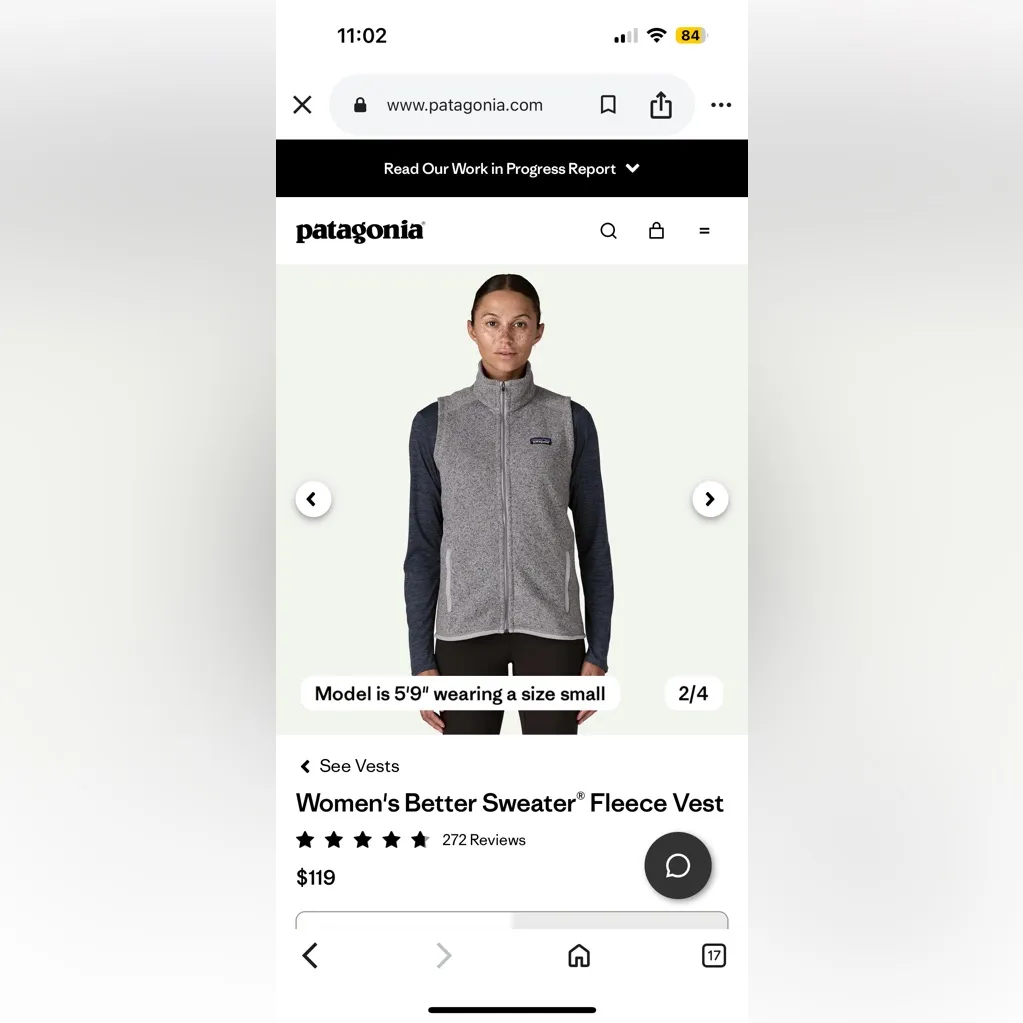Expand the Work in Progress Report banner
Screen dimensions: 1023x1023
(511, 169)
